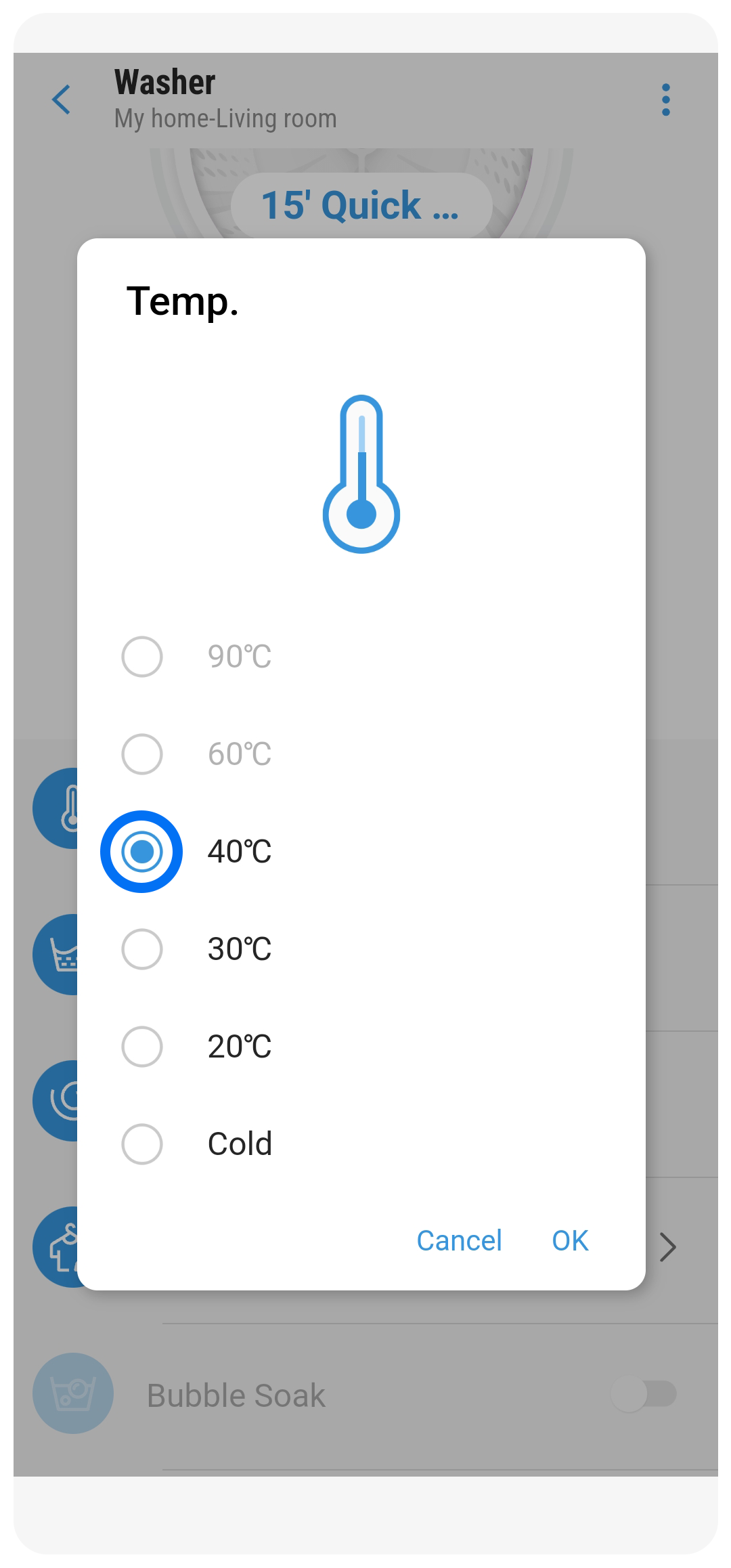Cancel the temperature dialog
Screen dimensions: 731x1568
pos(459,1241)
